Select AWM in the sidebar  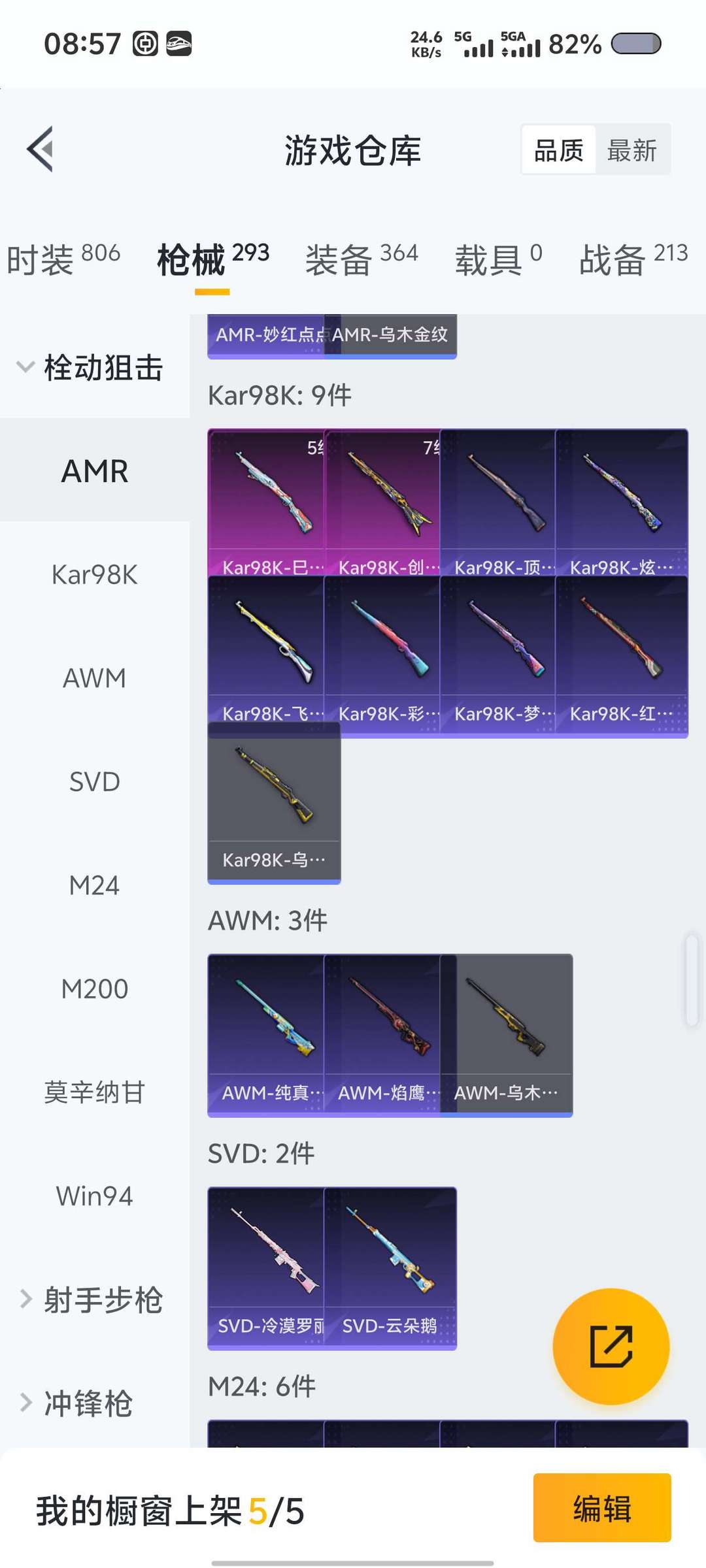click(95, 678)
